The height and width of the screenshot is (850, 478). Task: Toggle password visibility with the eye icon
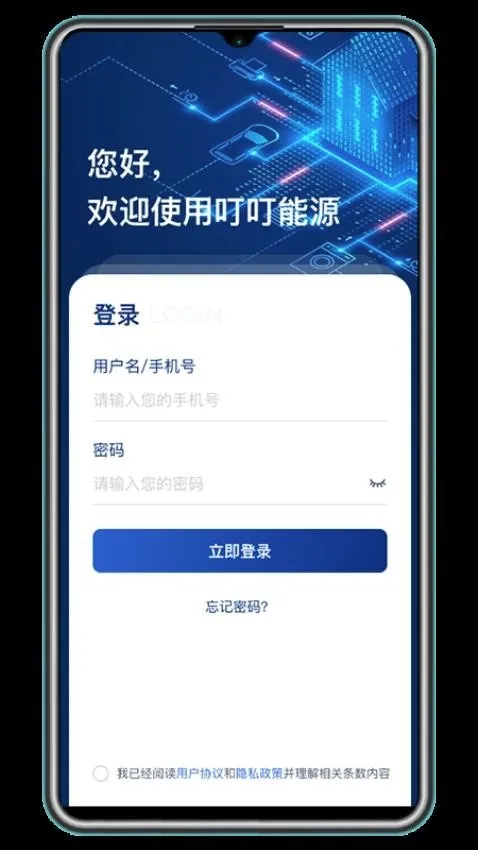click(x=377, y=483)
